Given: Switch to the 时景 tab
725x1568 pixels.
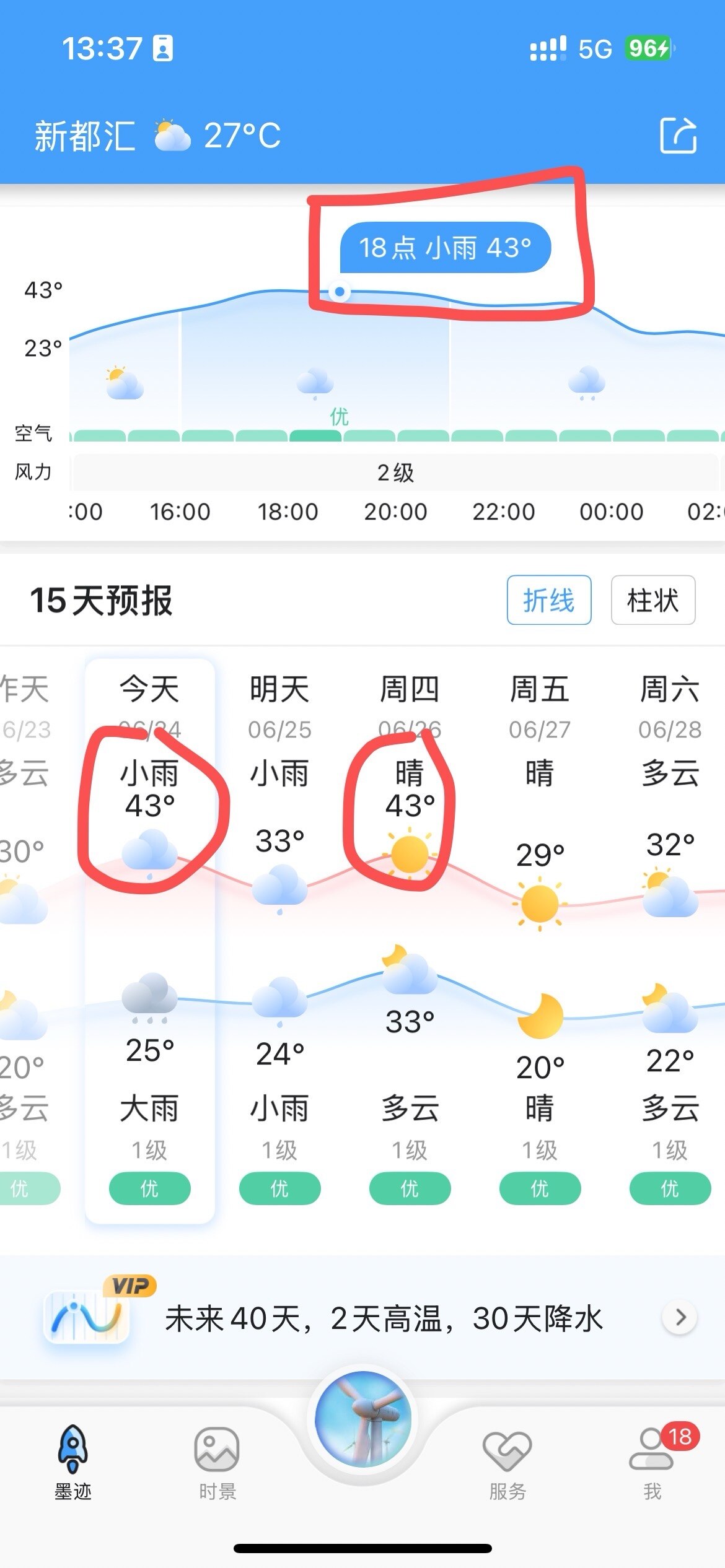Looking at the screenshot, I should [x=217, y=1463].
